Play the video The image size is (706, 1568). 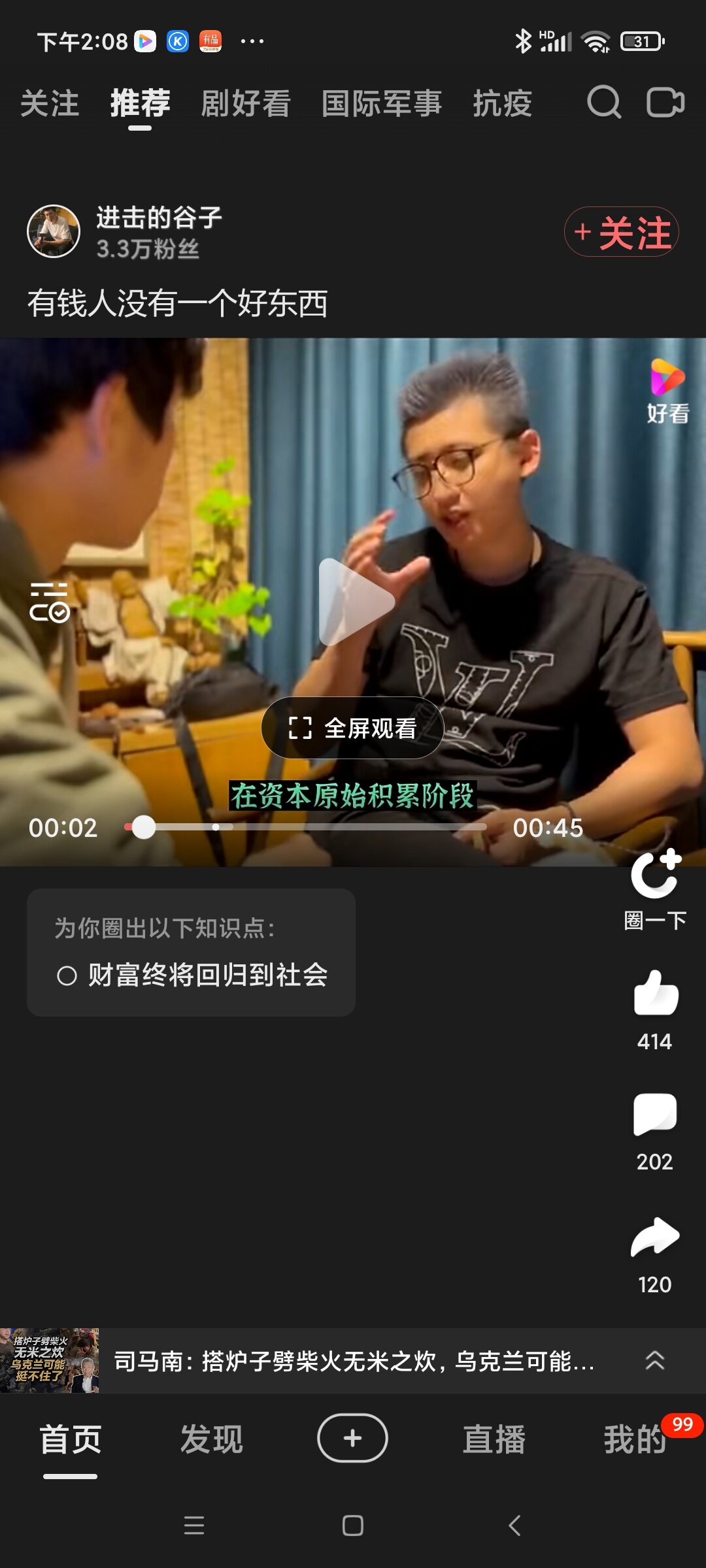tap(353, 602)
